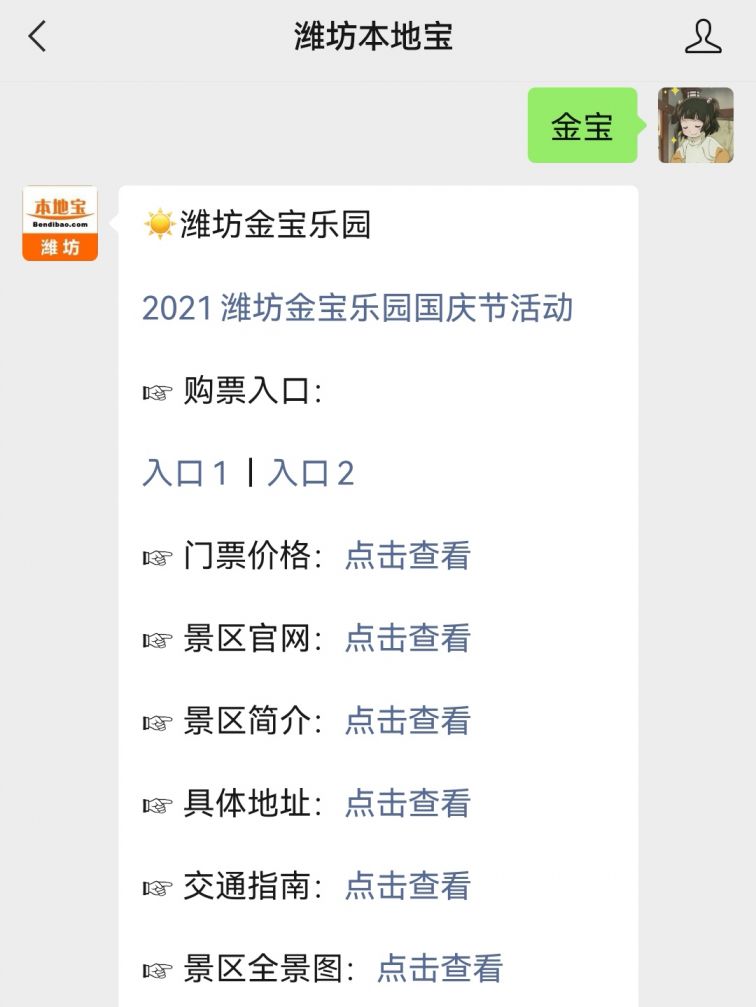
Task: View the 景区全景图 link
Action: [x=439, y=968]
